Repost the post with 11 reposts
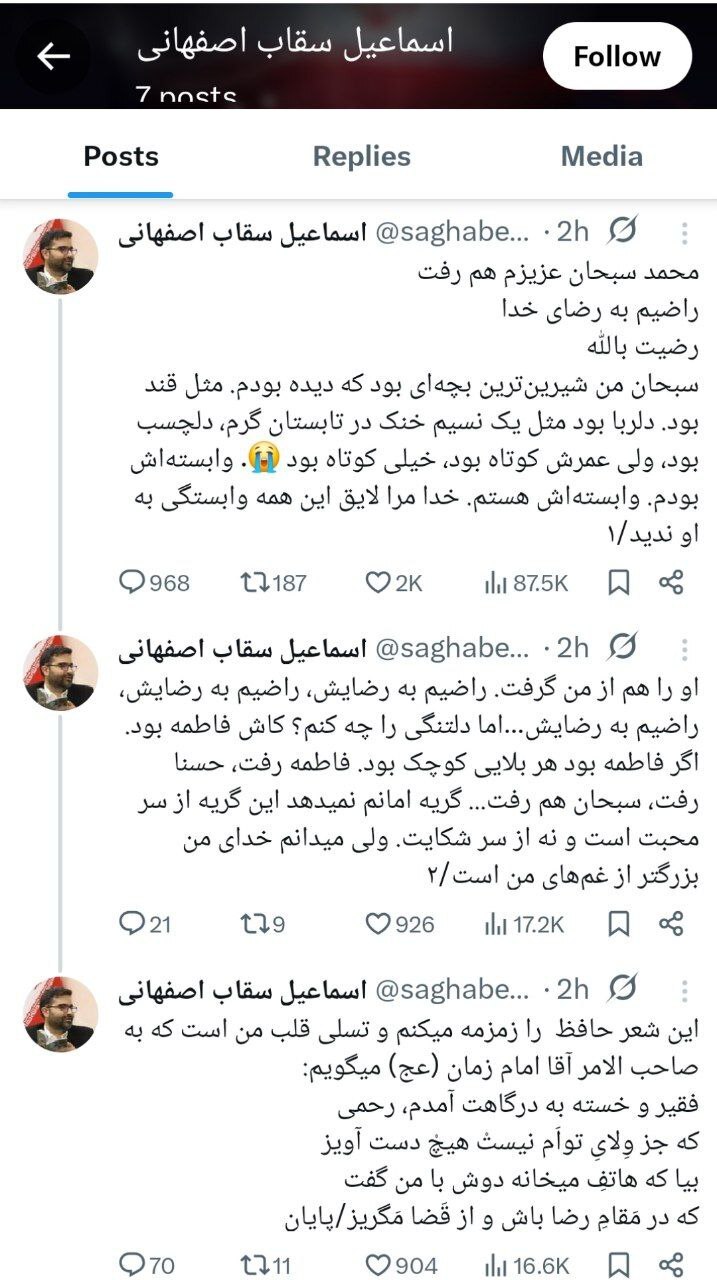This screenshot has height=1280, width=717. tap(254, 1265)
